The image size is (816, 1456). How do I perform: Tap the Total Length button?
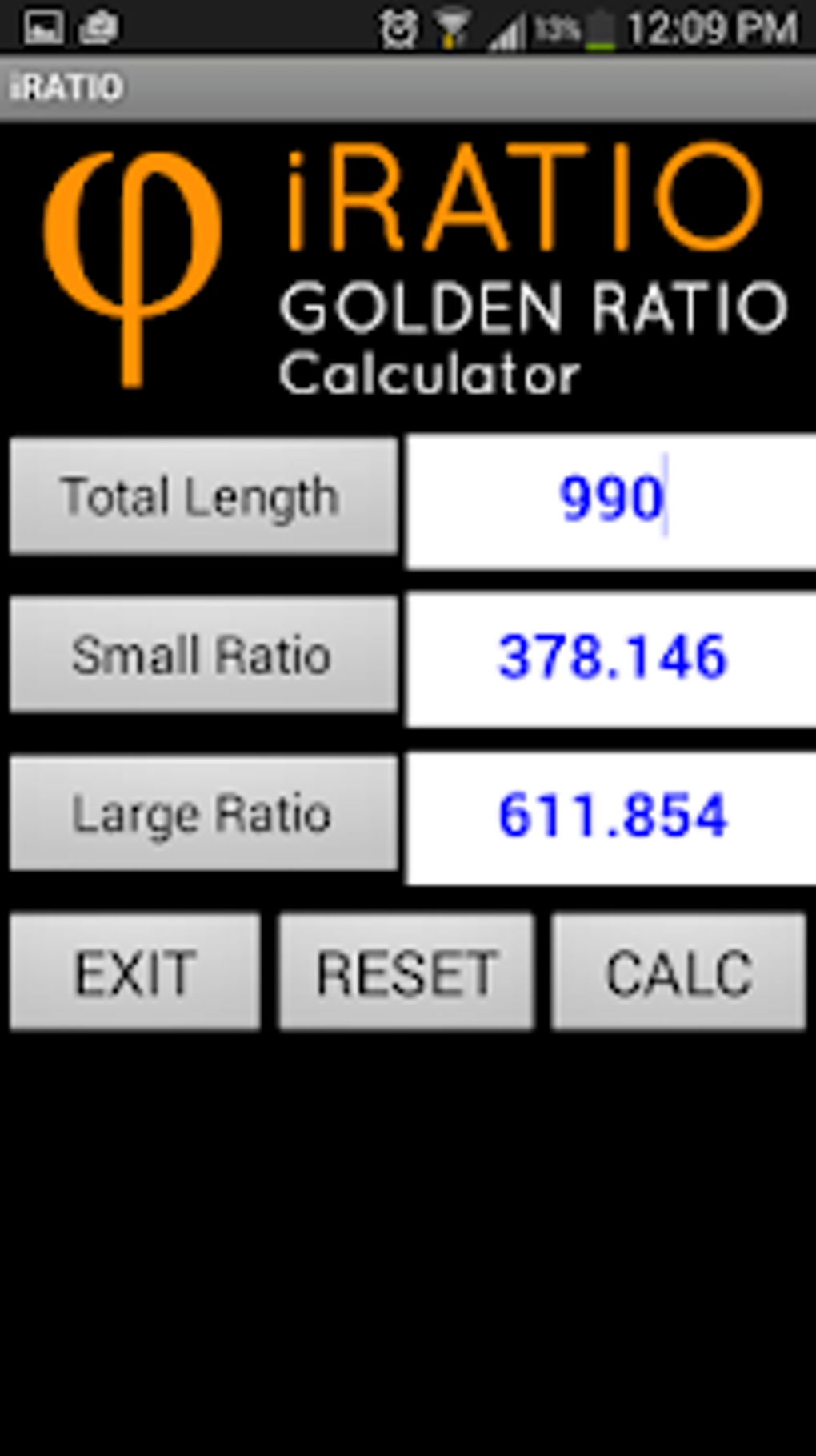click(203, 495)
